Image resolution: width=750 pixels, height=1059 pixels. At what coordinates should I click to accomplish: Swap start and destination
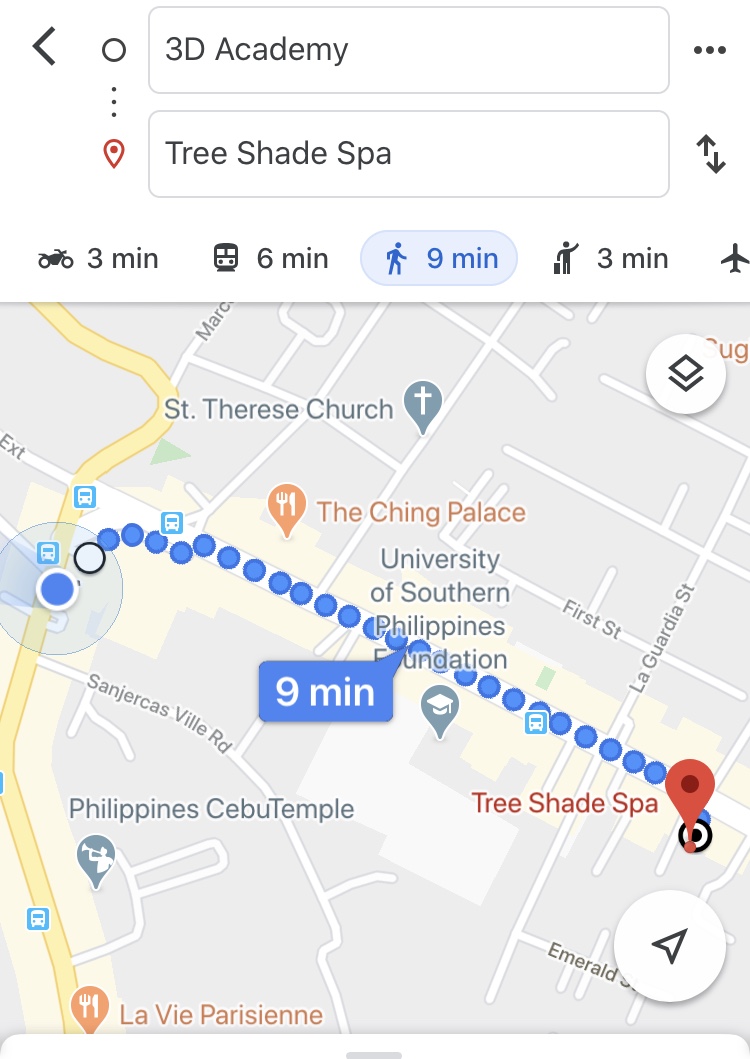[710, 154]
